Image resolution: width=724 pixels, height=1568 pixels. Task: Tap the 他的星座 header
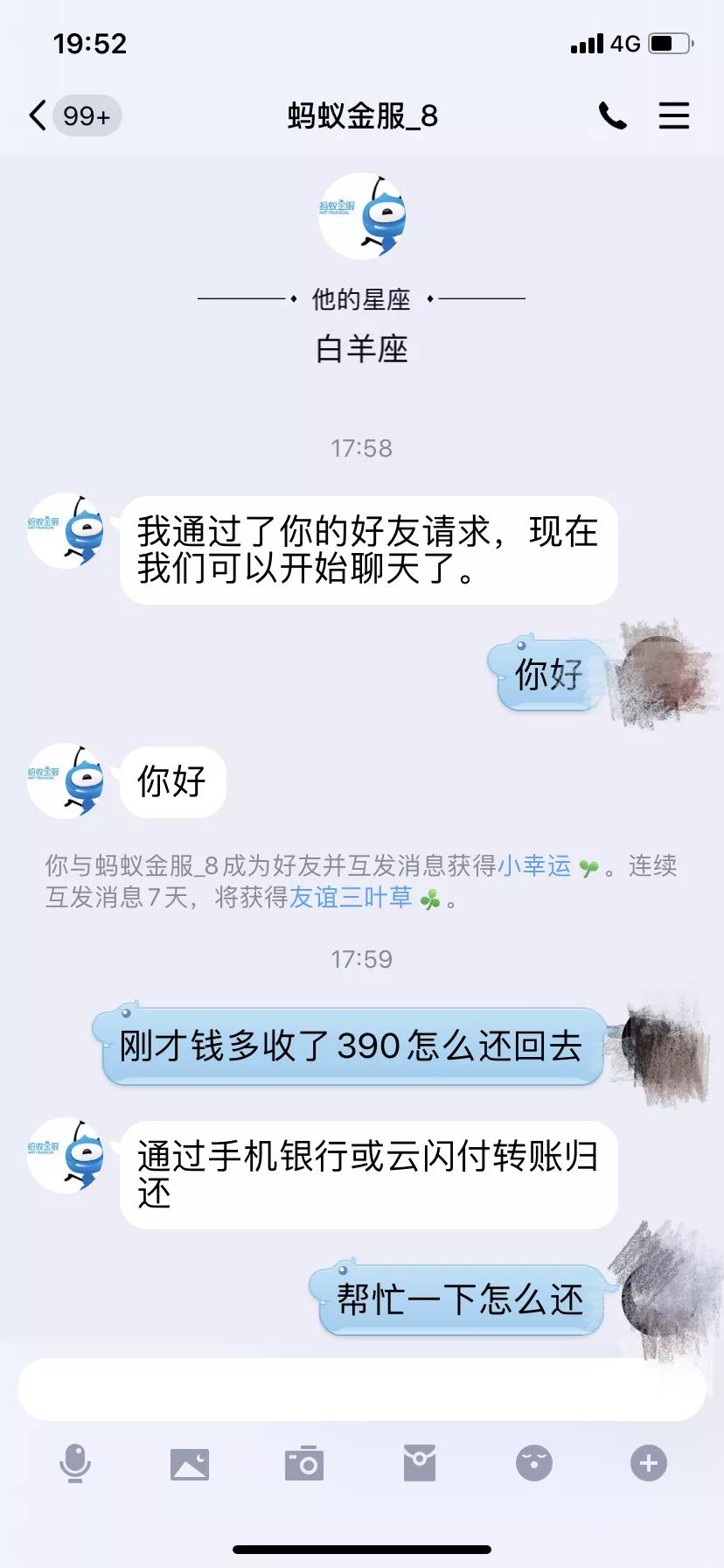[x=362, y=298]
